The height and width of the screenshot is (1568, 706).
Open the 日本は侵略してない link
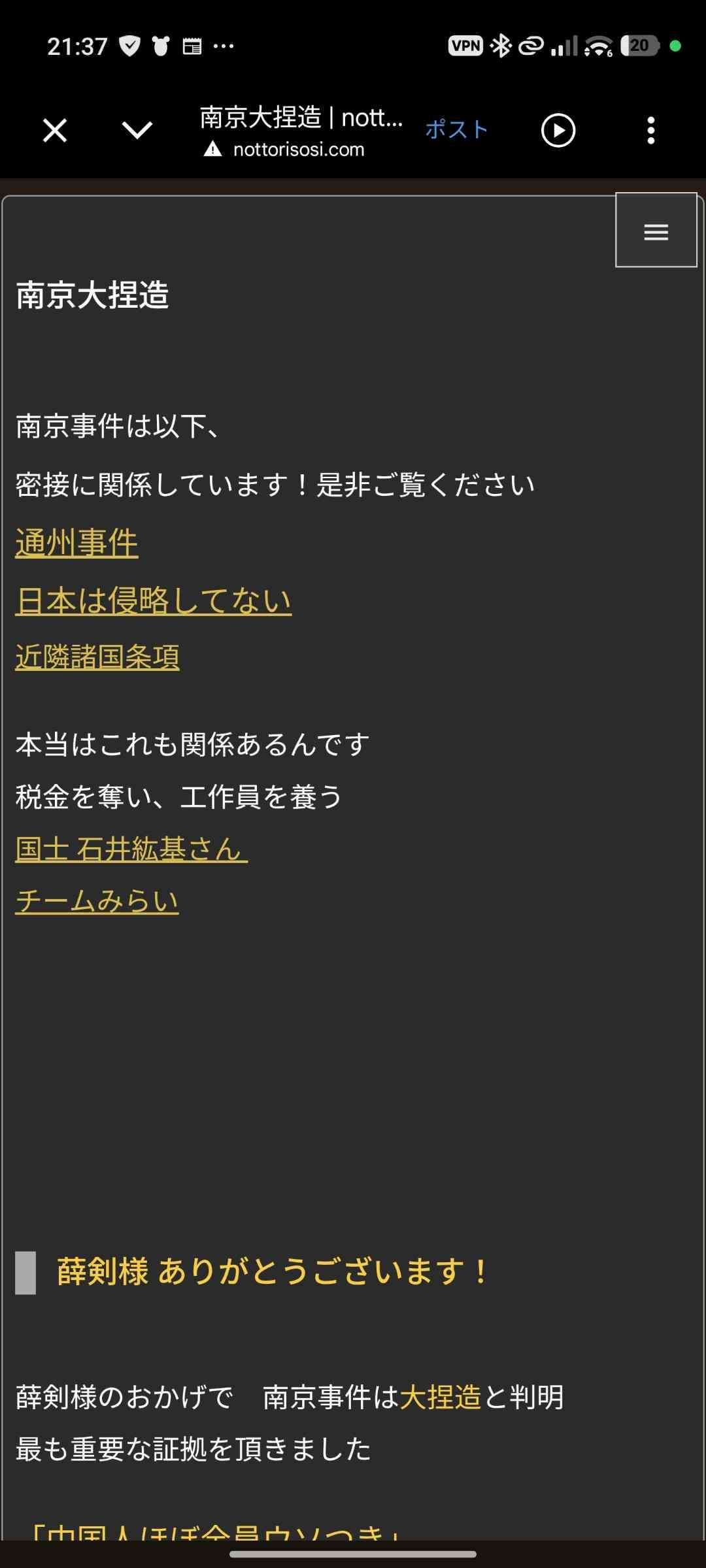154,600
